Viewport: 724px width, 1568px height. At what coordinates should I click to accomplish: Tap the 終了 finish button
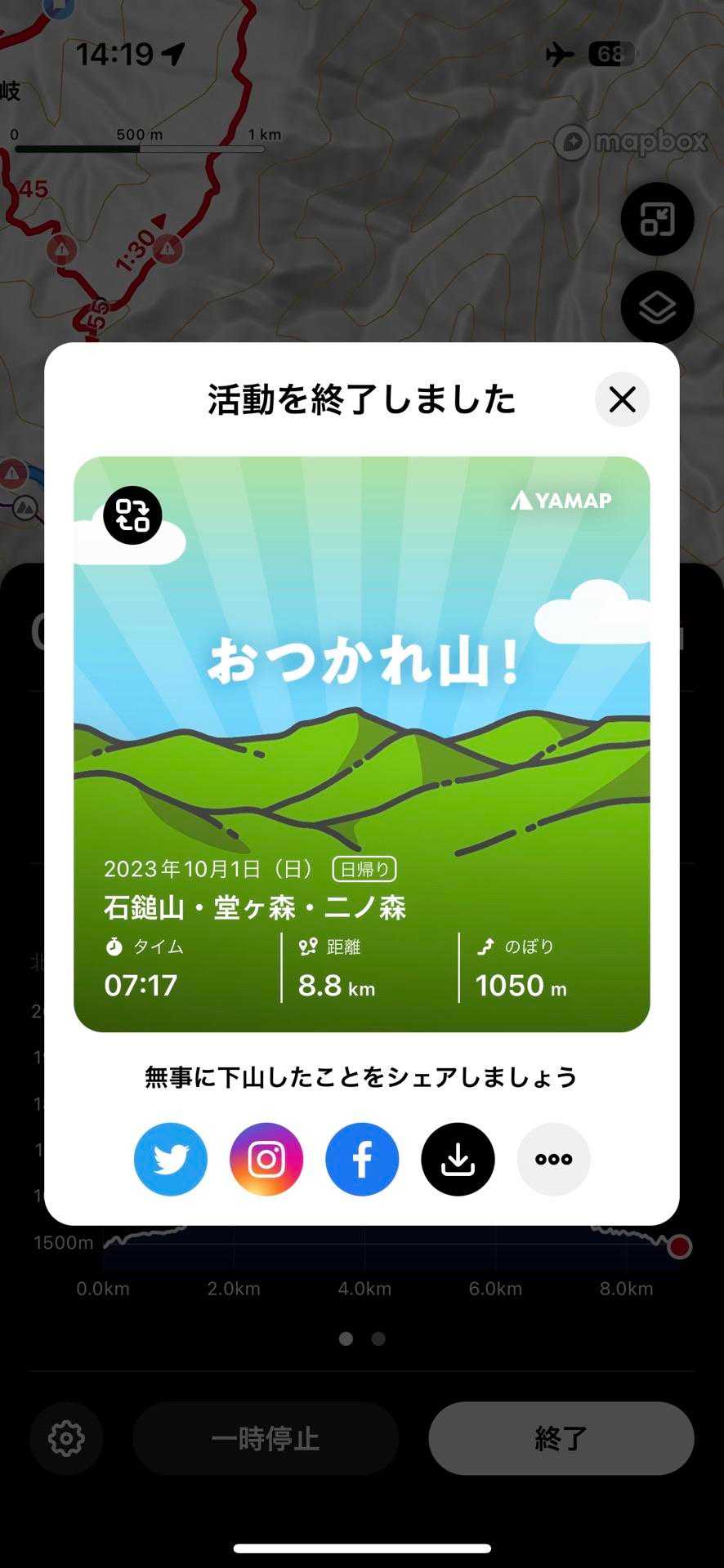pyautogui.click(x=561, y=1438)
